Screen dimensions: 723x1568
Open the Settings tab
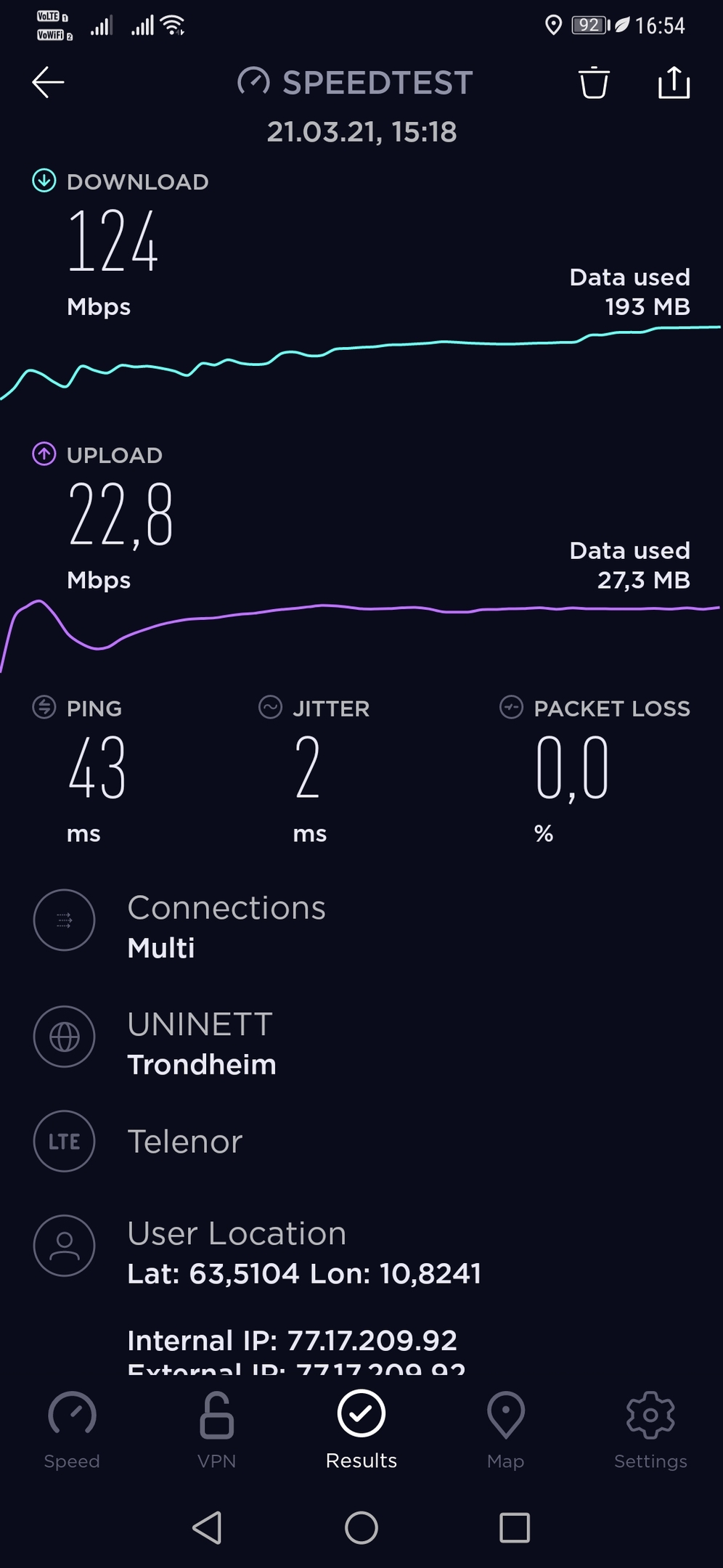tap(650, 1430)
